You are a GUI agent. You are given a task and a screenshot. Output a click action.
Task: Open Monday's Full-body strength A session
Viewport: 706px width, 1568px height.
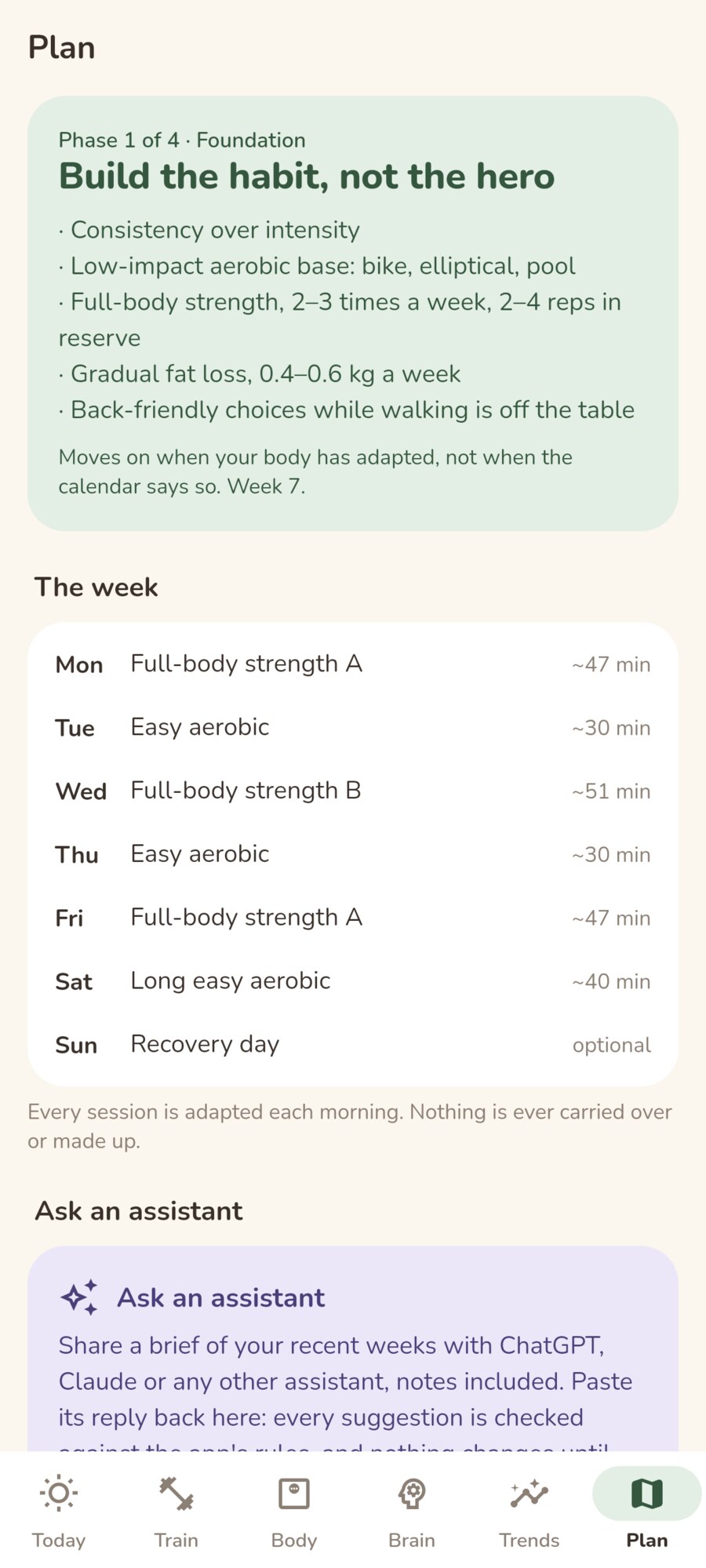point(353,664)
